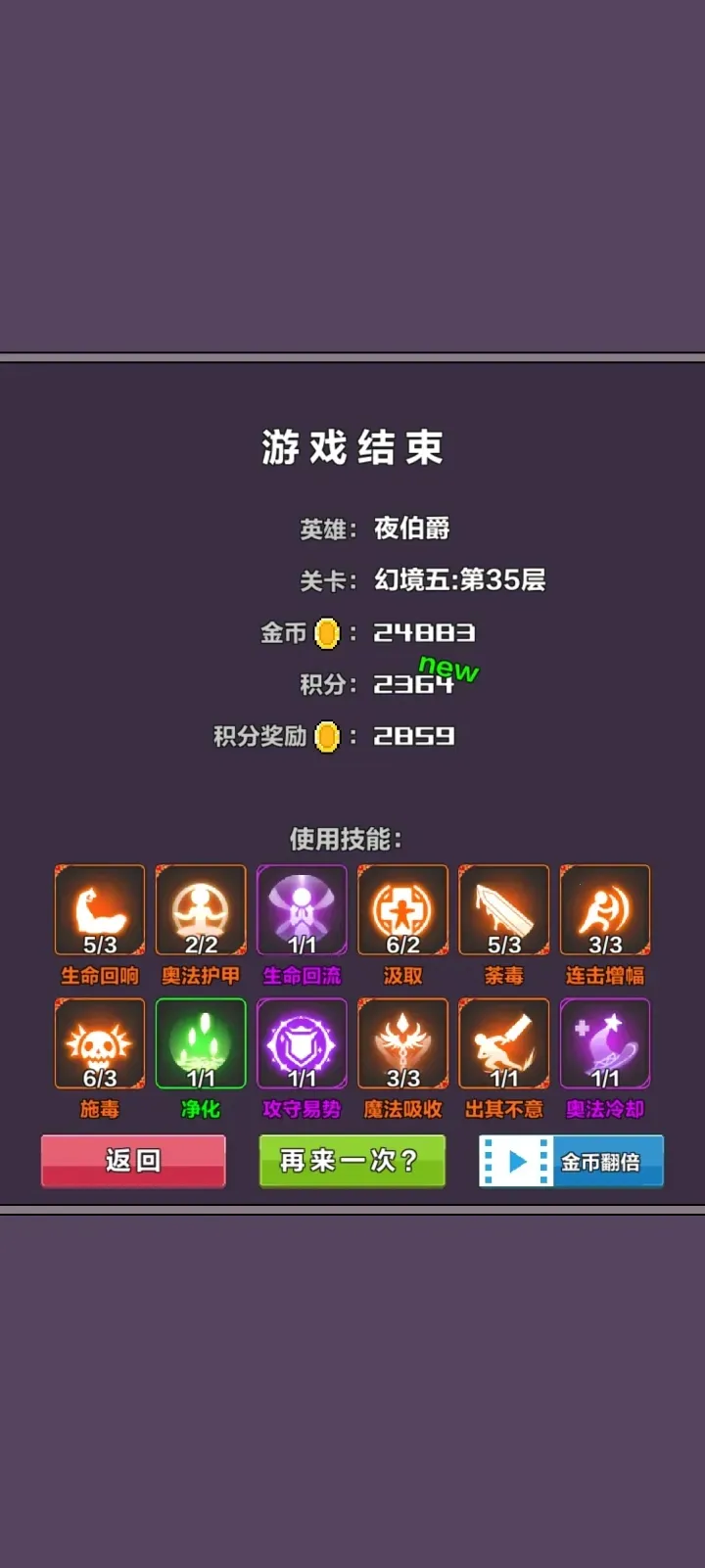Check the 奥法冷却 skill icon
This screenshot has height=1568, width=705.
tap(605, 1043)
